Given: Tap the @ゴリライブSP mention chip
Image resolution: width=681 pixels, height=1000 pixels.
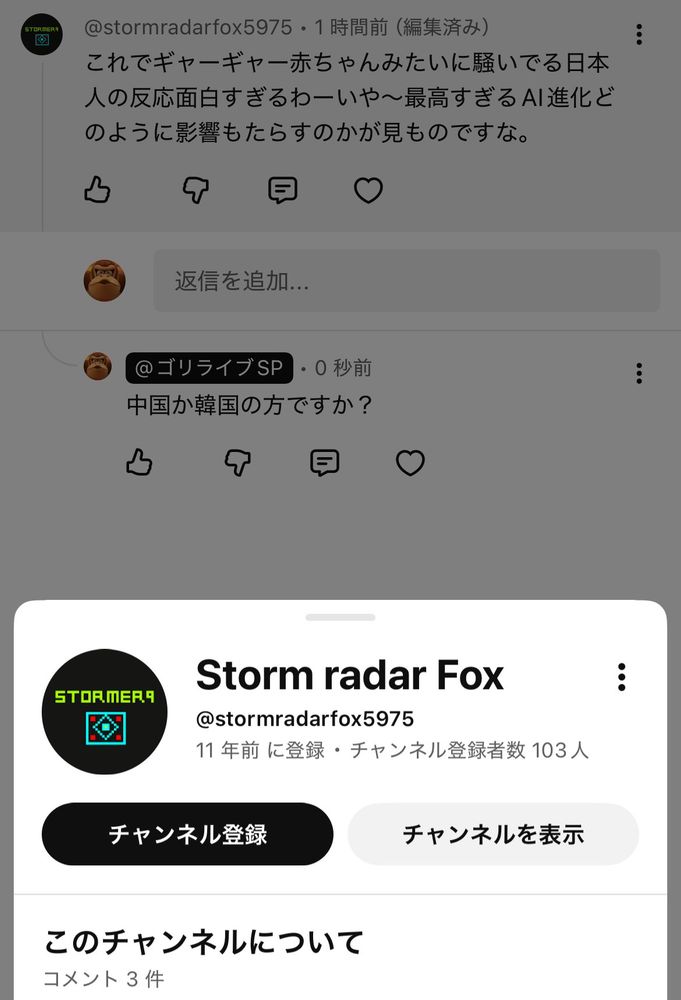Looking at the screenshot, I should coord(209,368).
